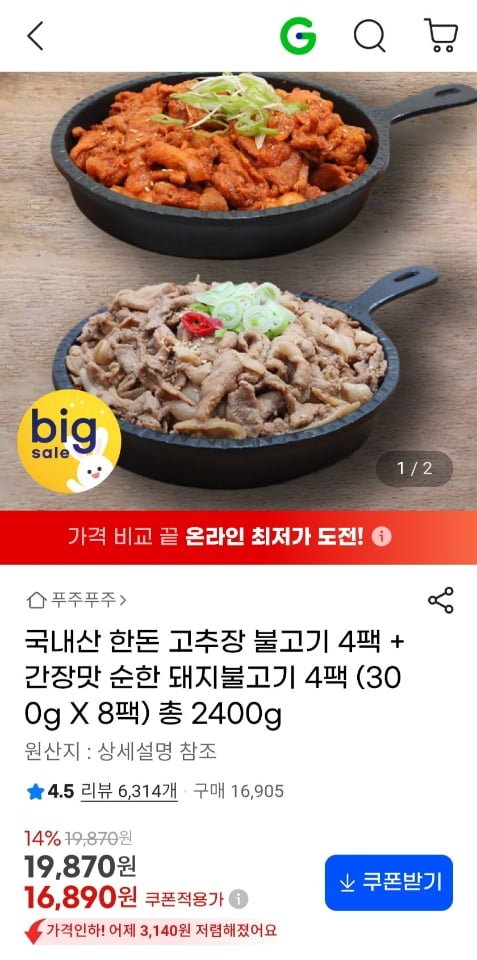Open the 리뷰 6,314개 reviews link
Image resolution: width=477 pixels, height=960 pixels.
[x=129, y=792]
